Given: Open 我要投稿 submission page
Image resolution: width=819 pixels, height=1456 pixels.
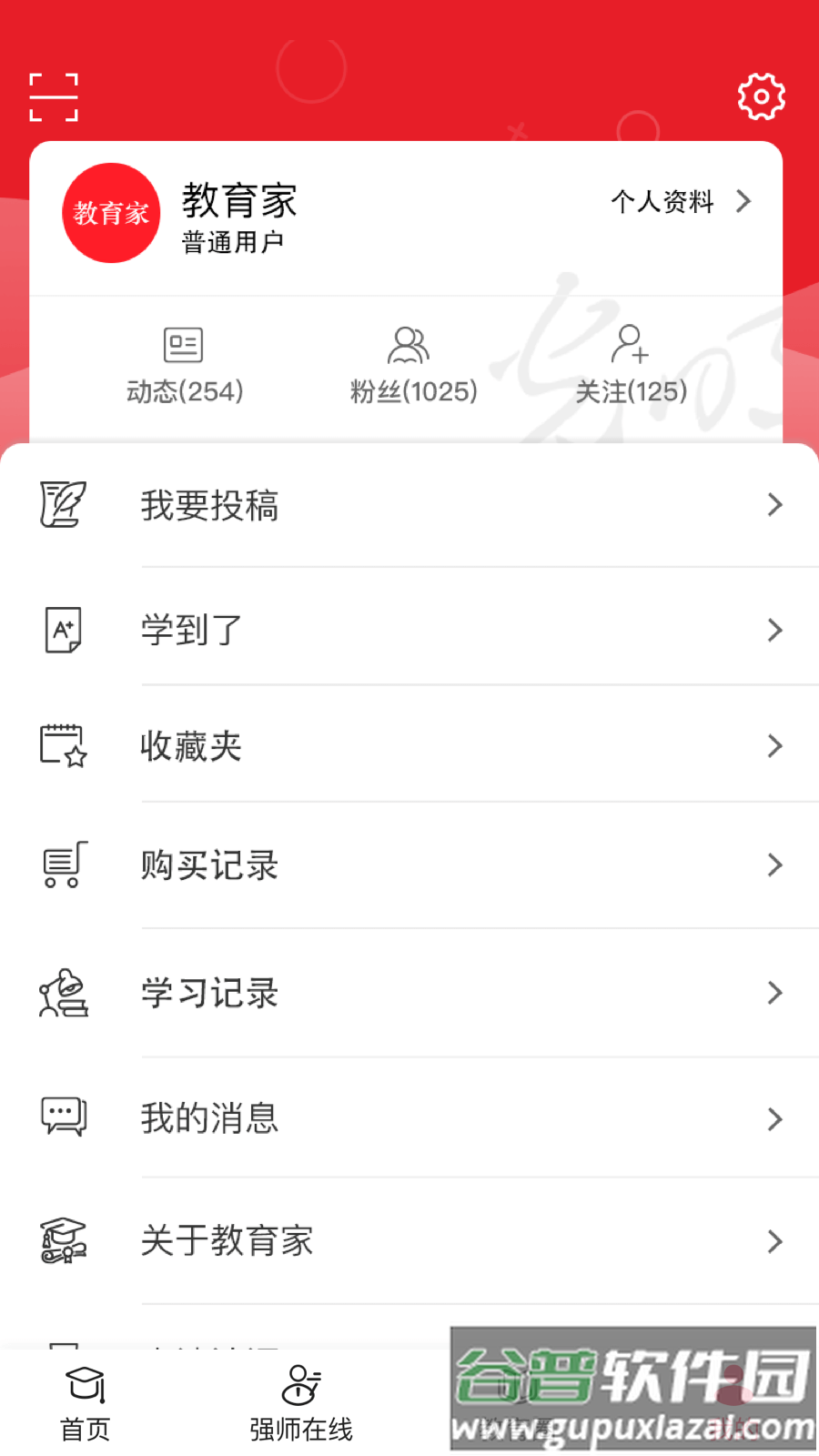Looking at the screenshot, I should click(x=409, y=505).
